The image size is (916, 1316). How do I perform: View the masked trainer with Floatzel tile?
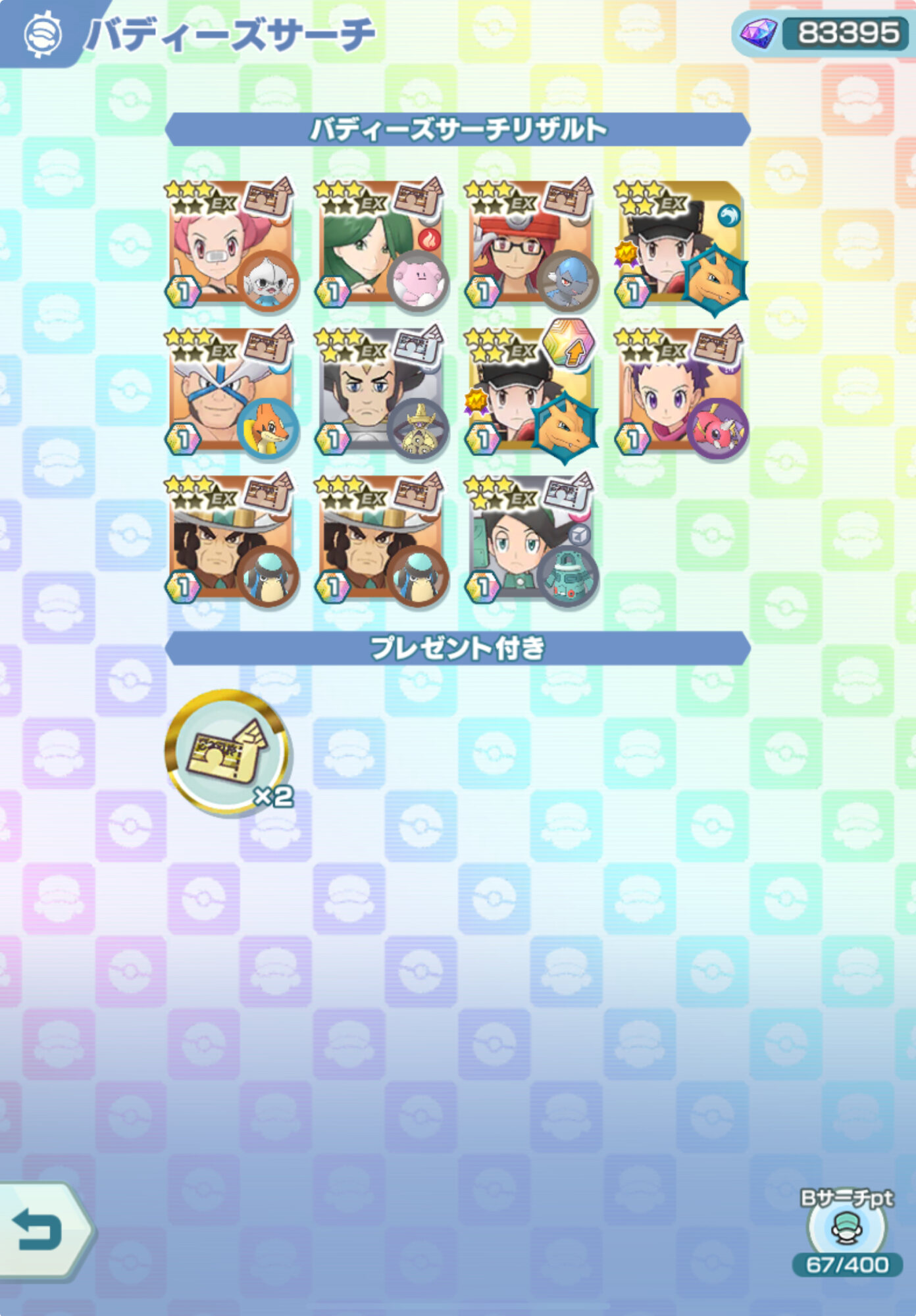coord(231,391)
